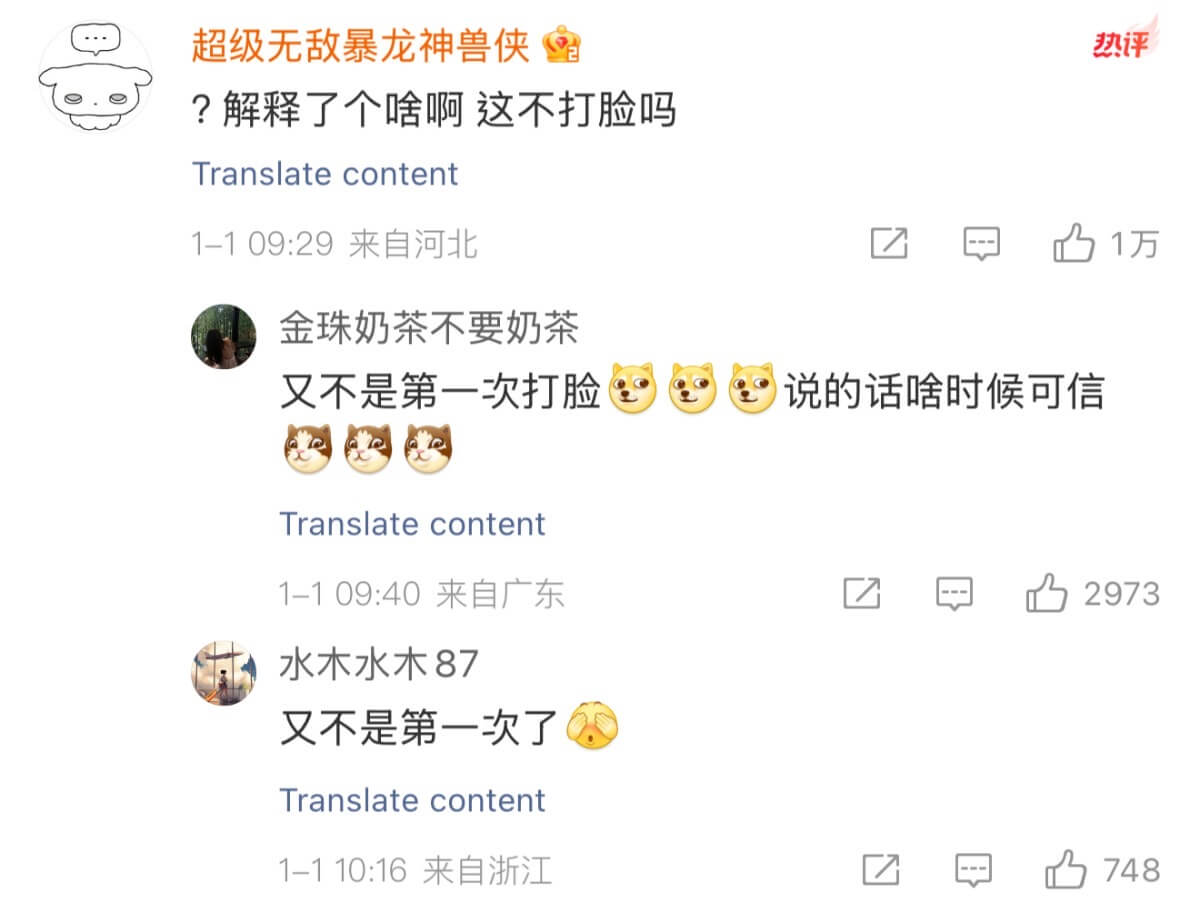The width and height of the screenshot is (1200, 913).
Task: Translate 水木水木87's reply
Action: (412, 800)
